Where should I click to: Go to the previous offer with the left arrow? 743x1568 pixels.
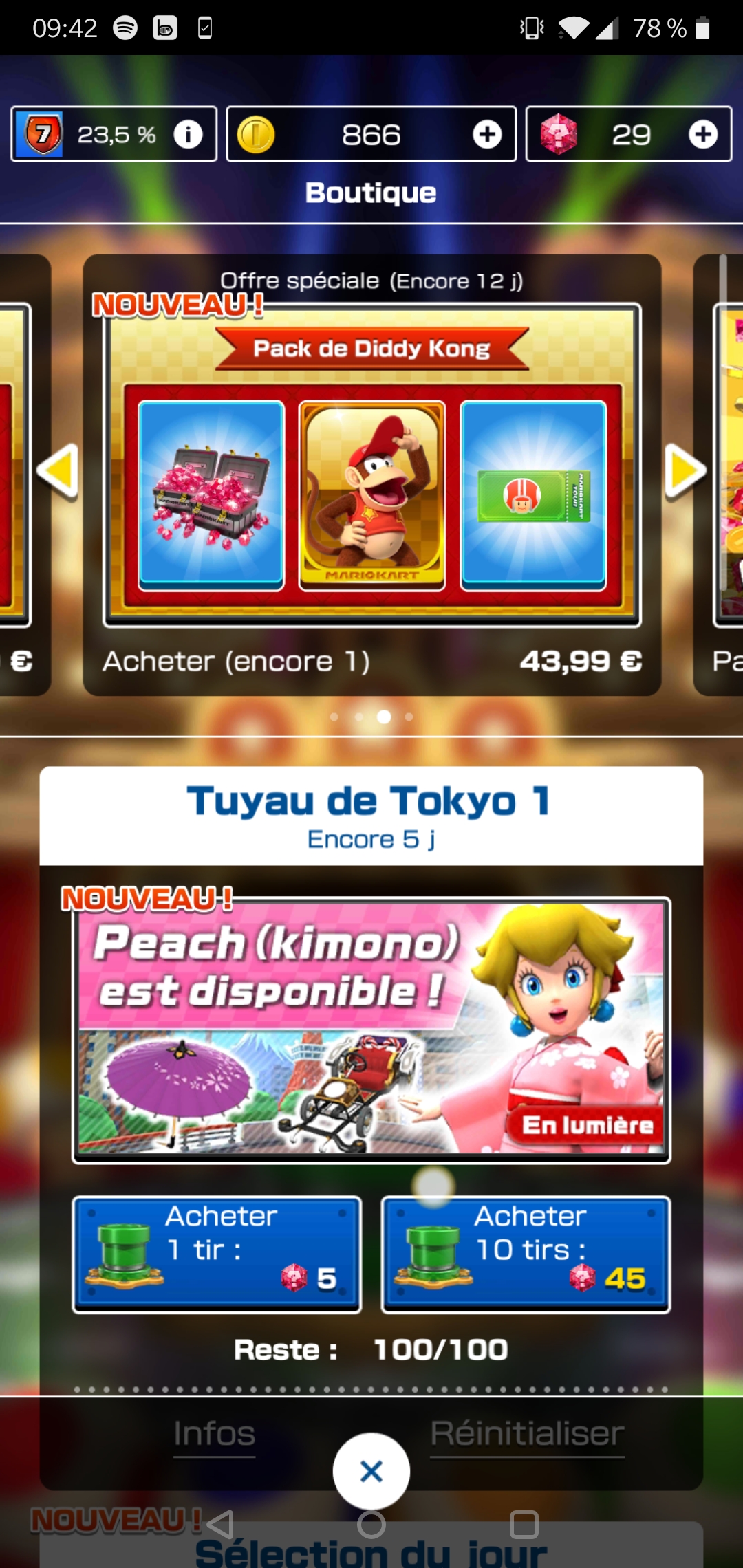coord(58,471)
